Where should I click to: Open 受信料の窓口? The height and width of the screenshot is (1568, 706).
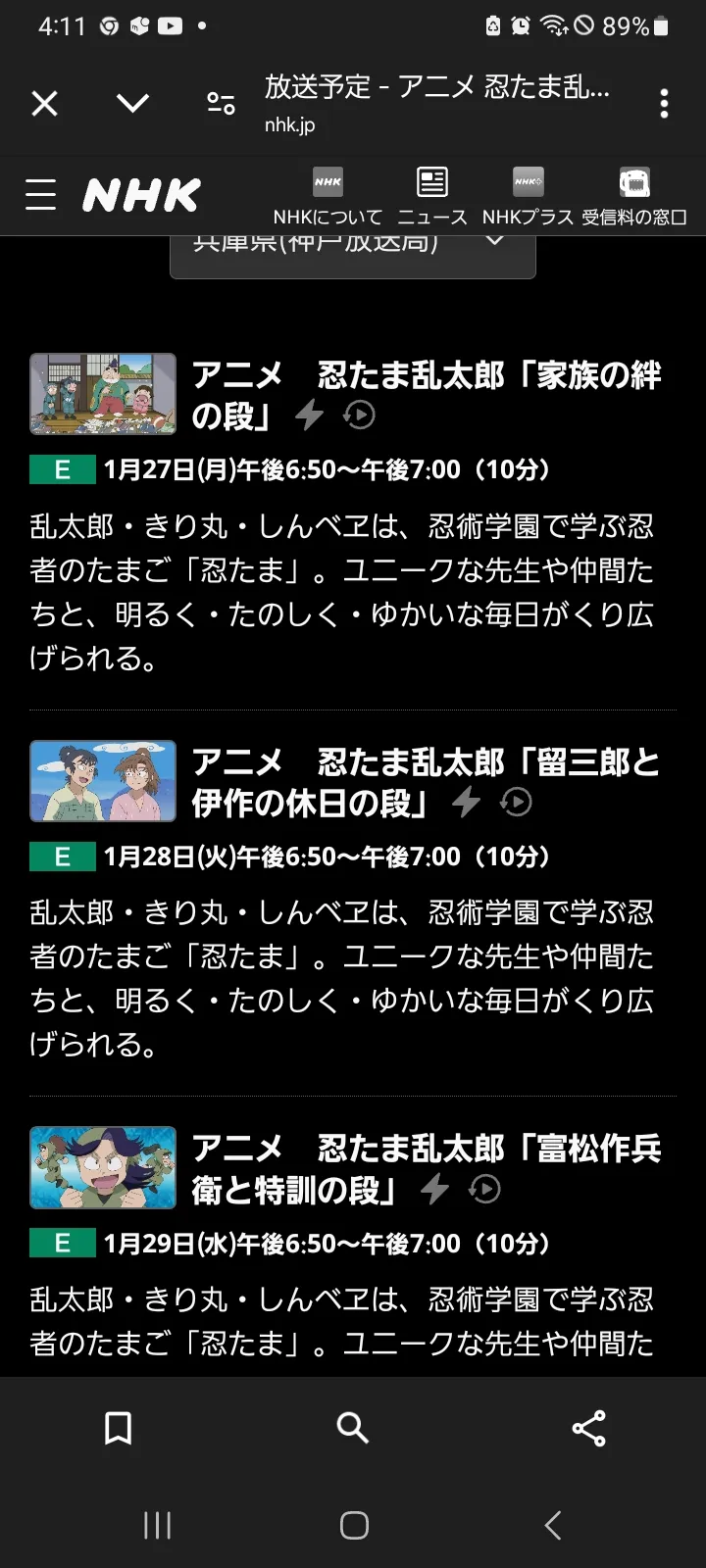coord(634,197)
